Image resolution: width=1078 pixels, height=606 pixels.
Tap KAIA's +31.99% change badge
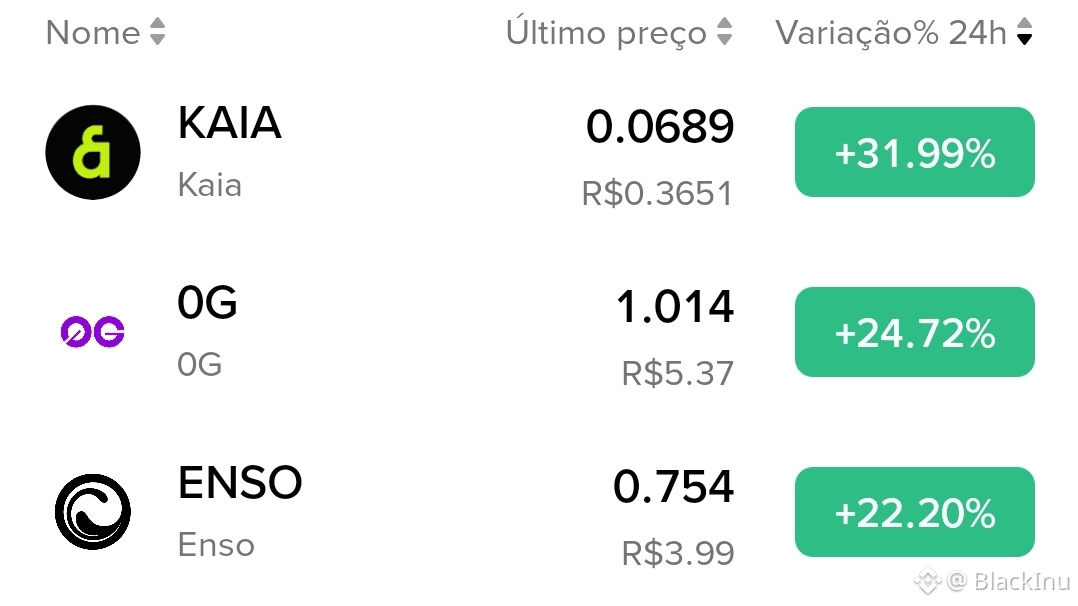click(x=914, y=153)
